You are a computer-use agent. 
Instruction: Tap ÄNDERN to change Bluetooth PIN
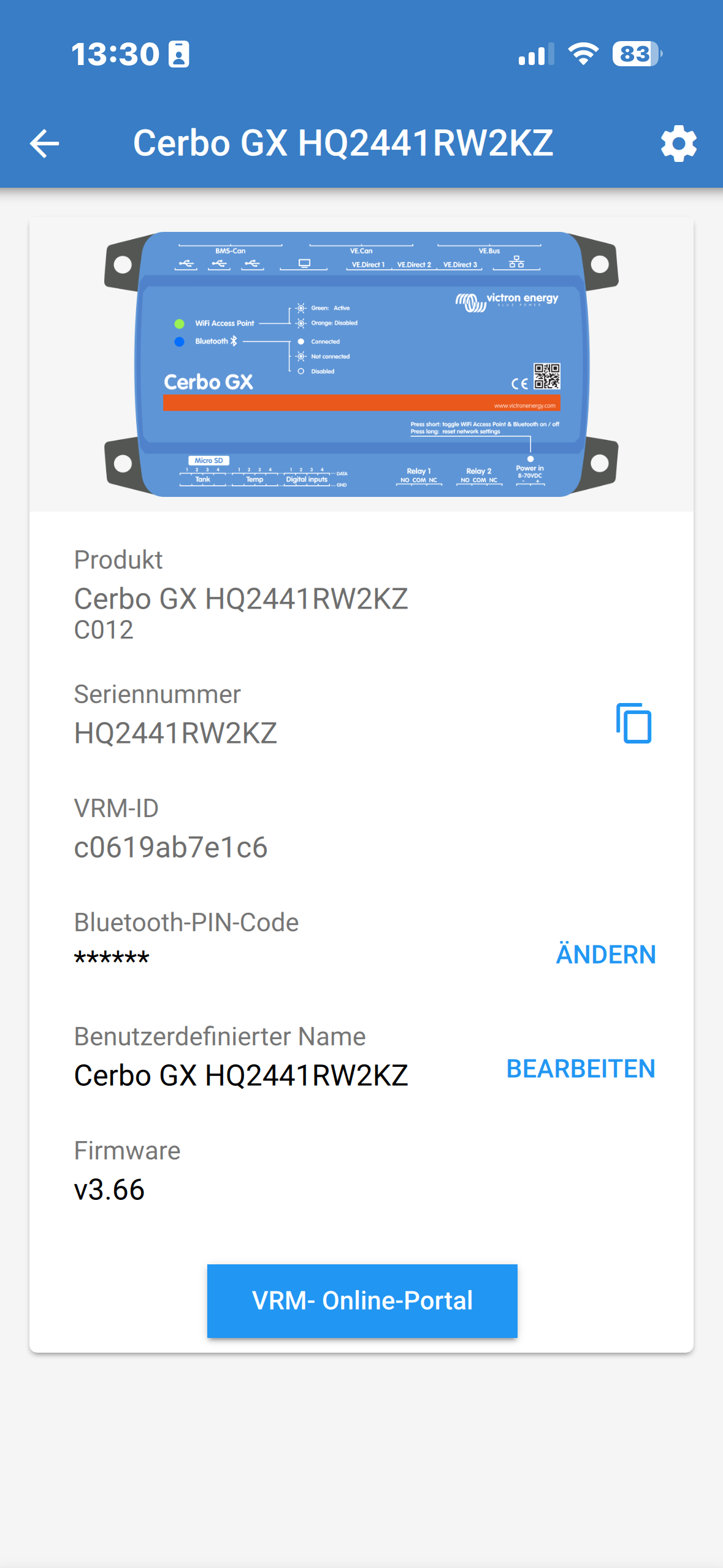[605, 954]
